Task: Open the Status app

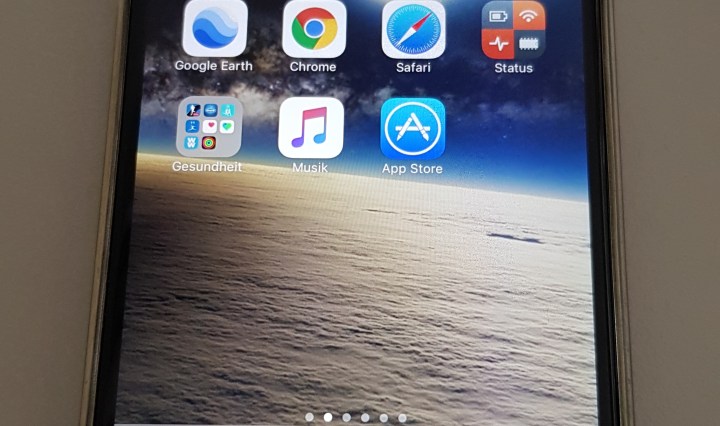Action: pyautogui.click(x=513, y=30)
